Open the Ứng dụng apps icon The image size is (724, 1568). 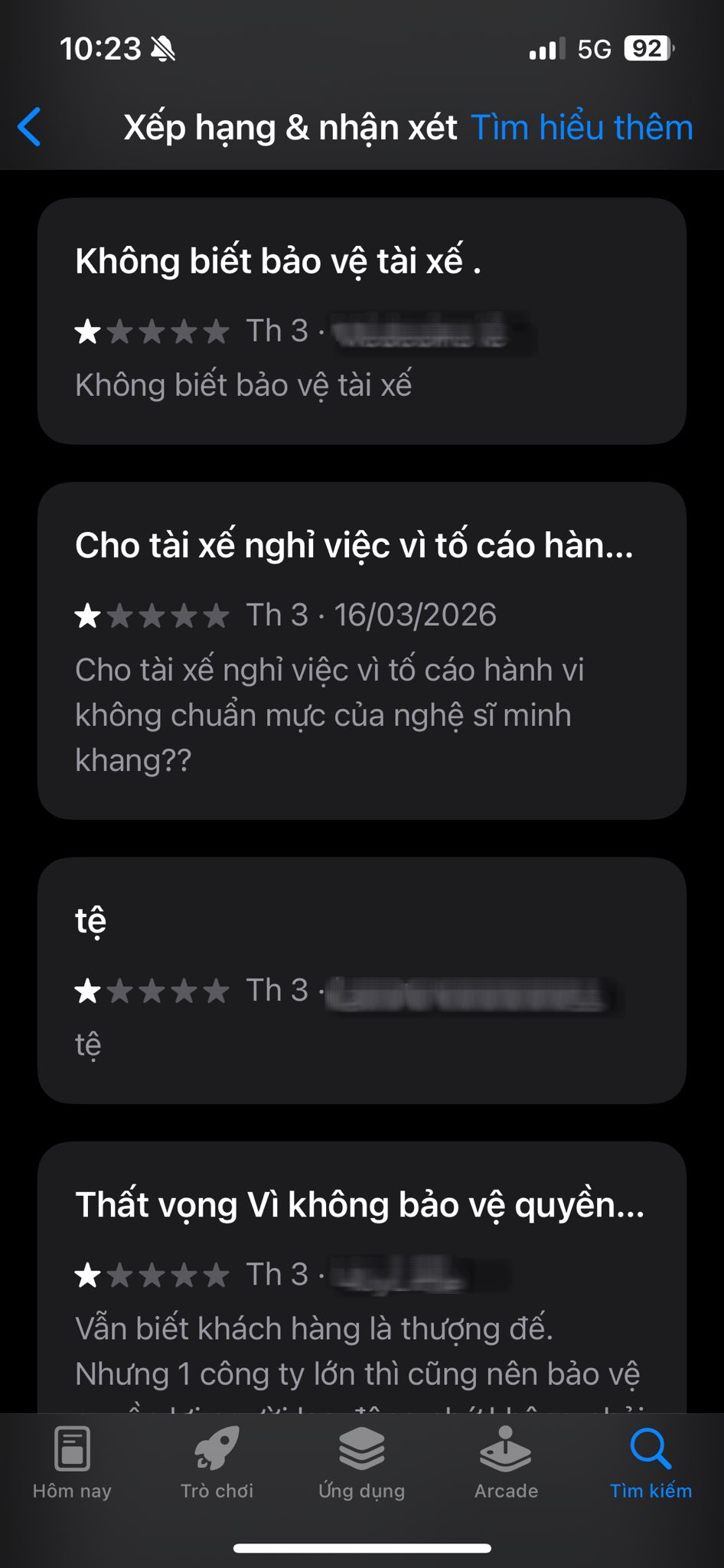362,1449
